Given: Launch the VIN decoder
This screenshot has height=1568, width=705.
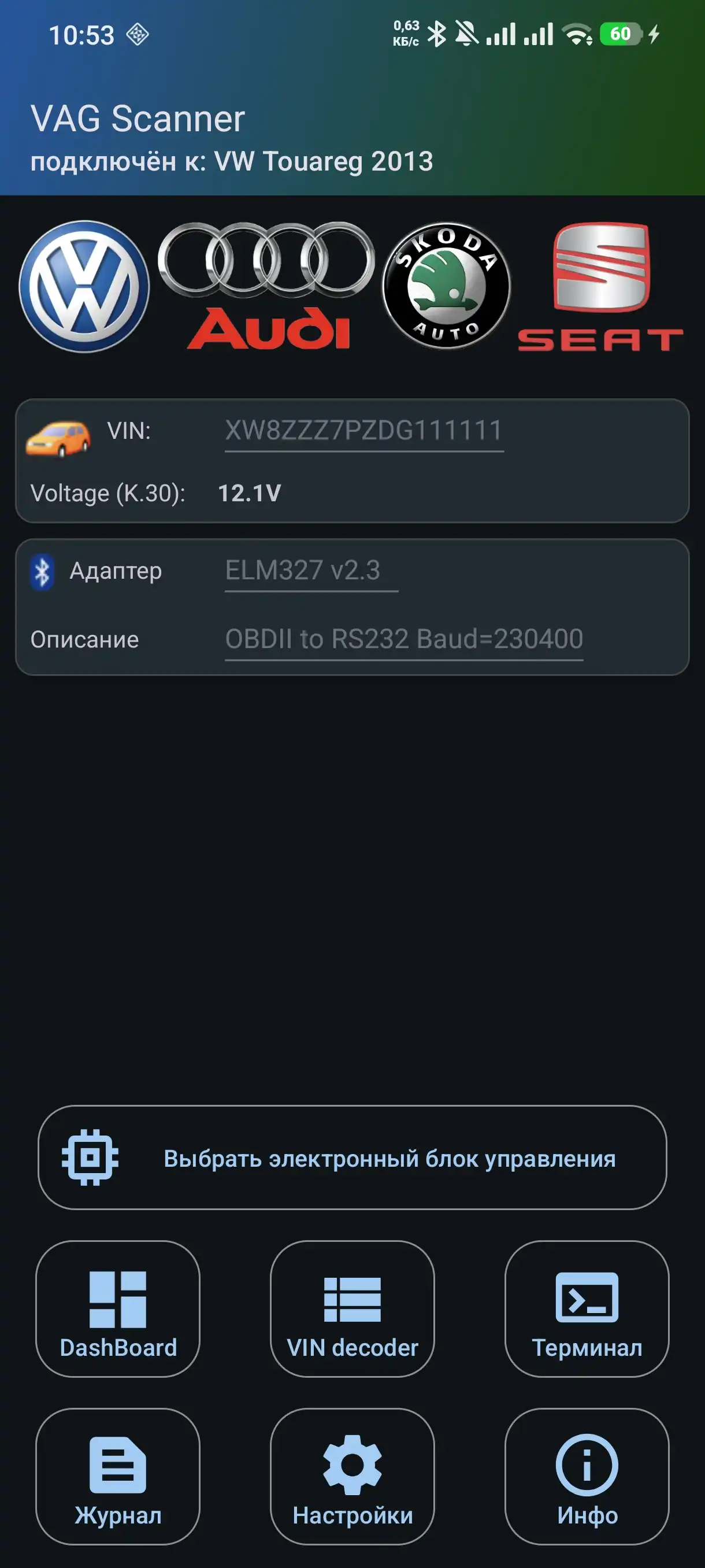Looking at the screenshot, I should click(352, 1309).
